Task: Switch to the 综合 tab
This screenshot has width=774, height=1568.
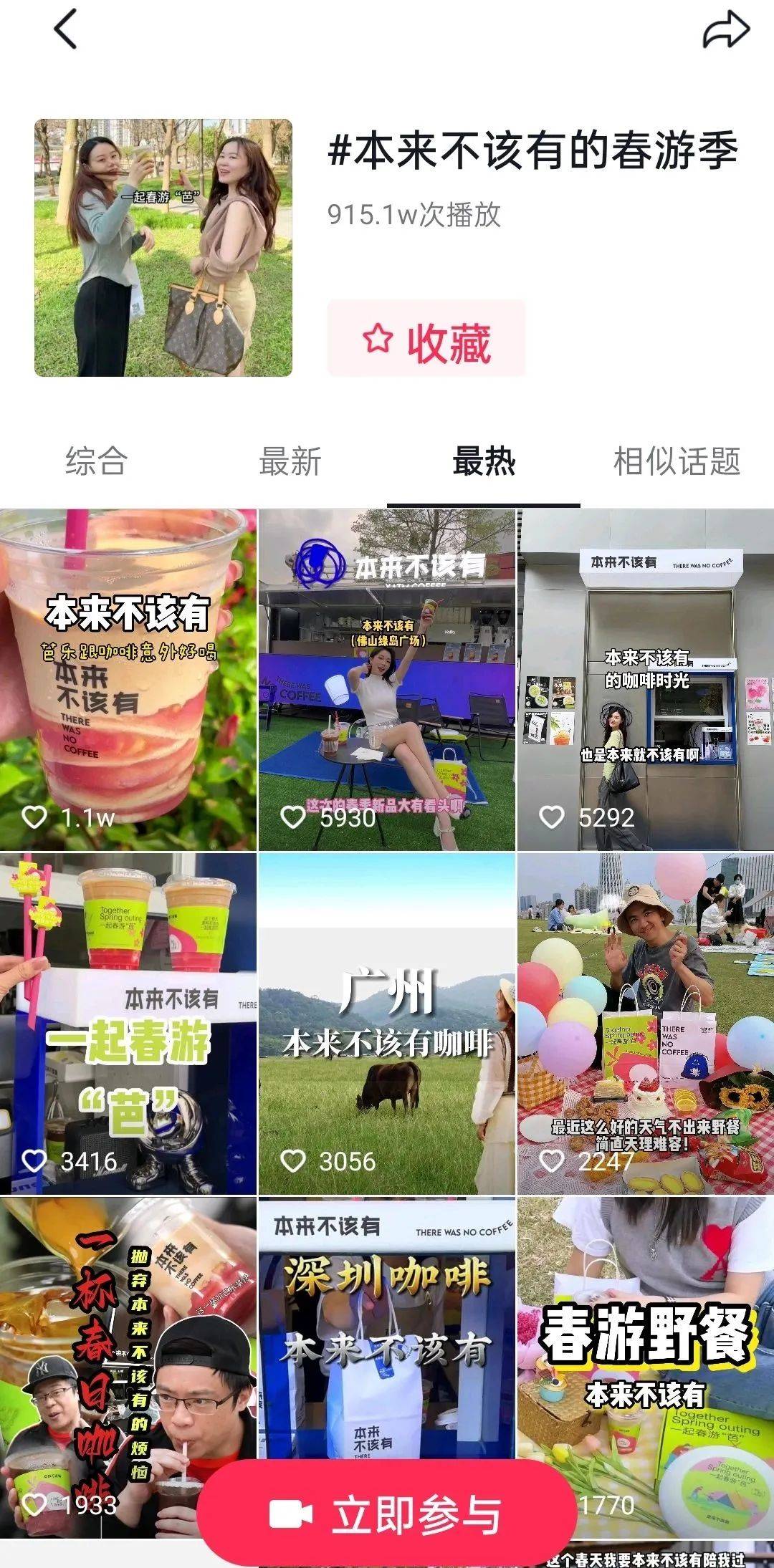Action: 97,461
